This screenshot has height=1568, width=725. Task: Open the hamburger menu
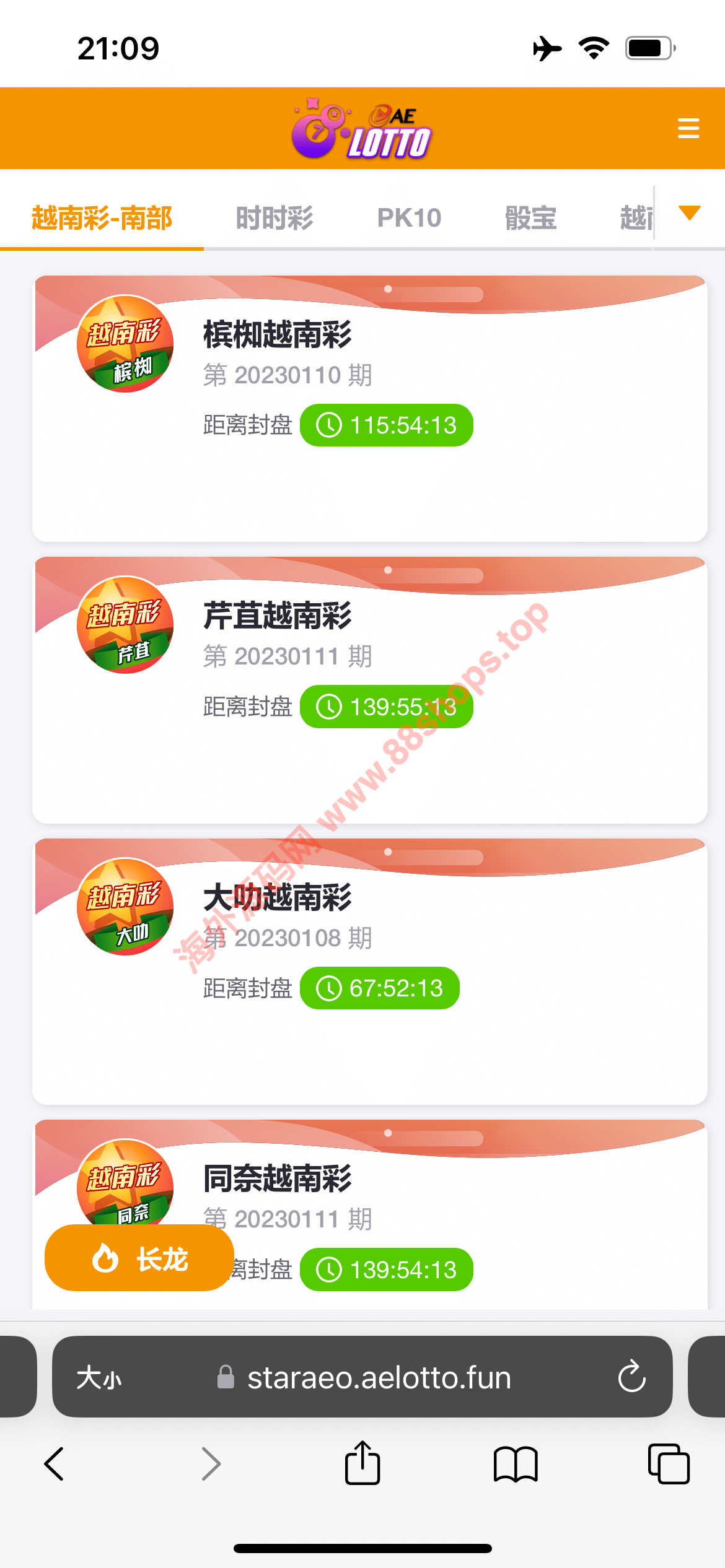688,128
